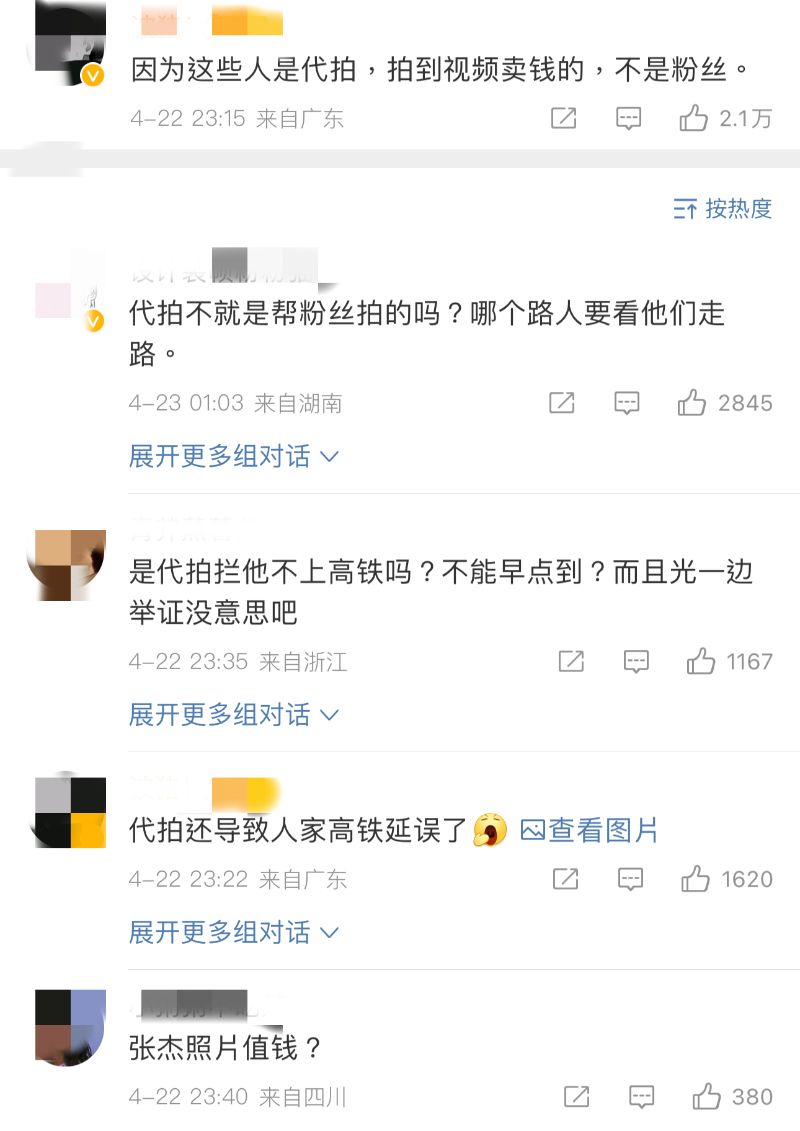Reply to the 23:22 Guangdong comment
The height and width of the screenshot is (1131, 800).
(630, 879)
